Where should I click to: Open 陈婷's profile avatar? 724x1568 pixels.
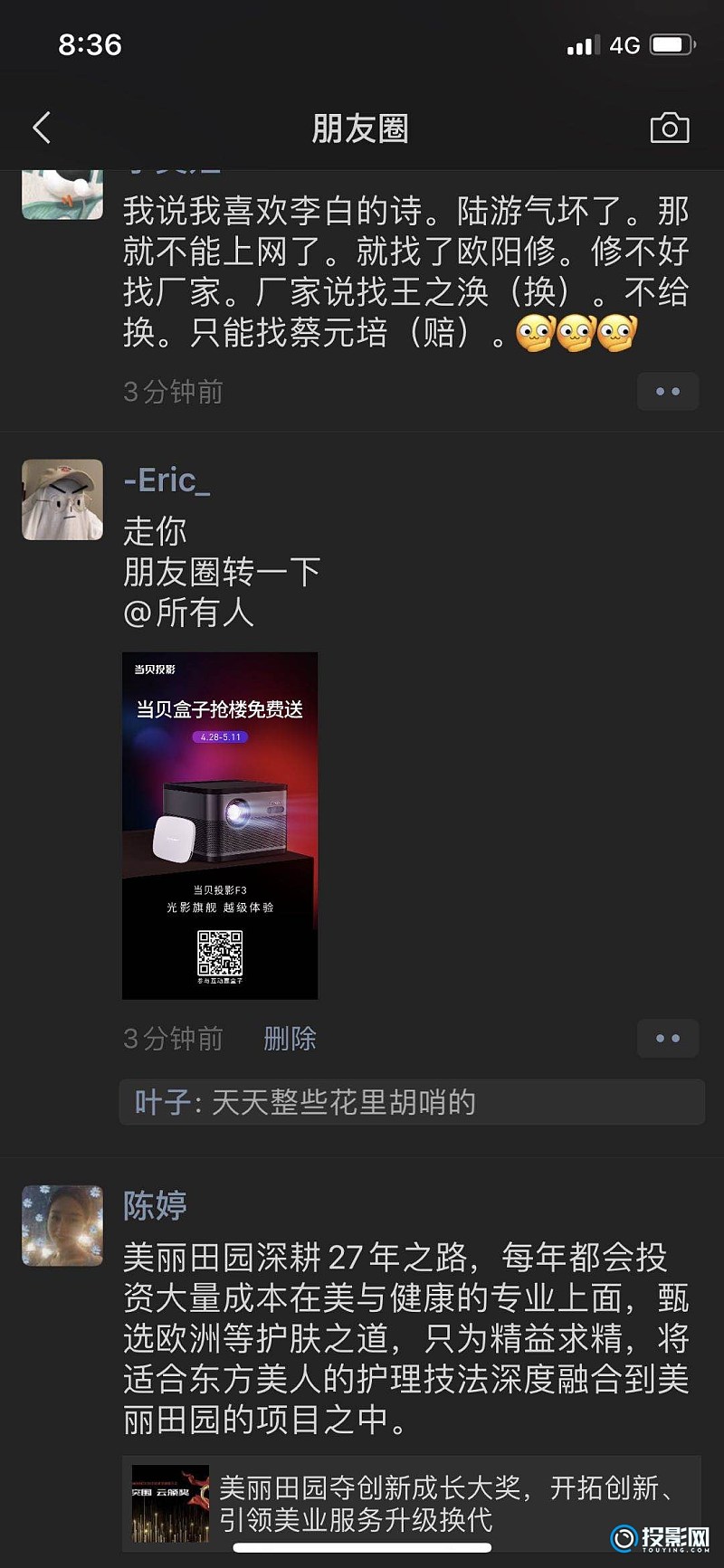(62, 1225)
